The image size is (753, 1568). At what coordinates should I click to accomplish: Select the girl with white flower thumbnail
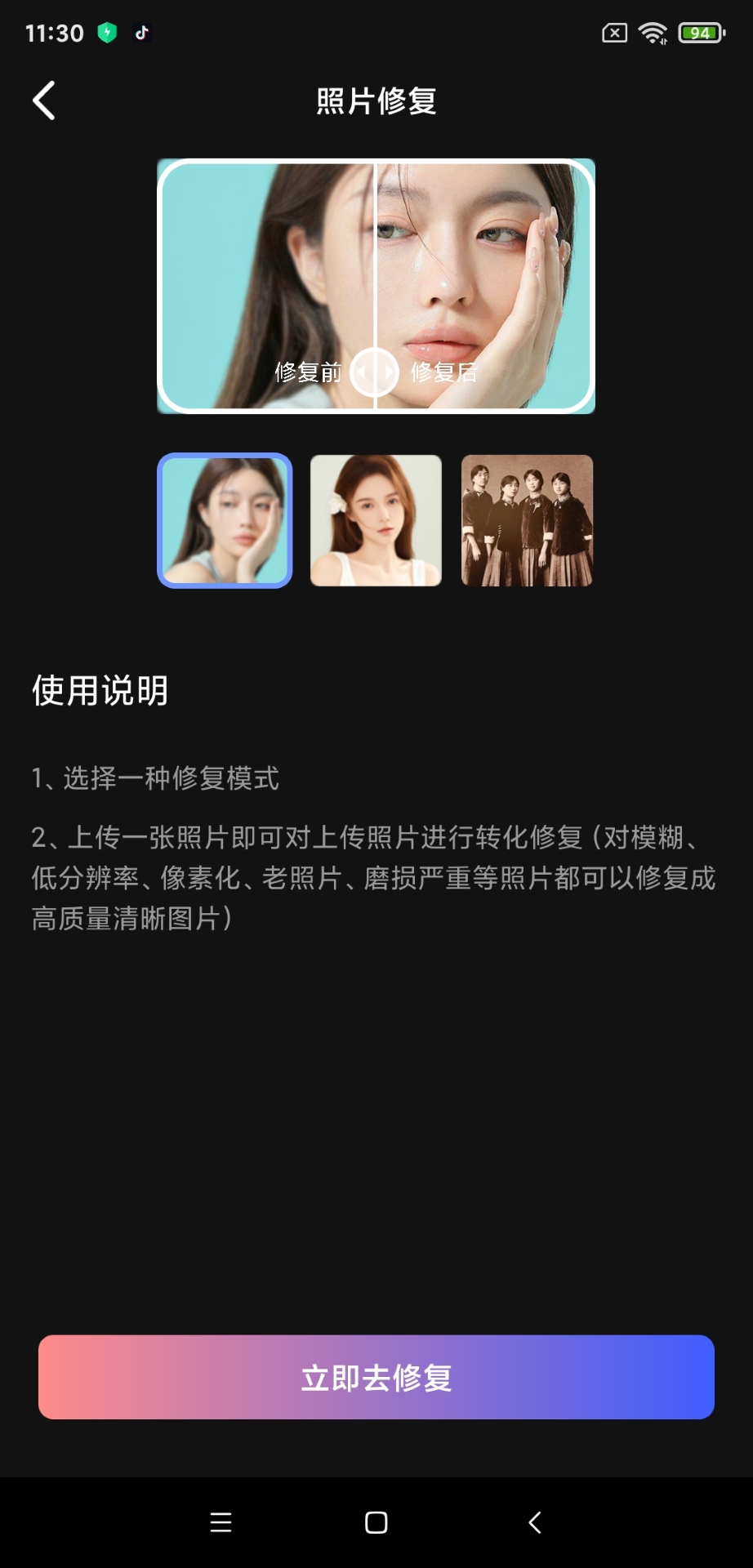click(376, 520)
